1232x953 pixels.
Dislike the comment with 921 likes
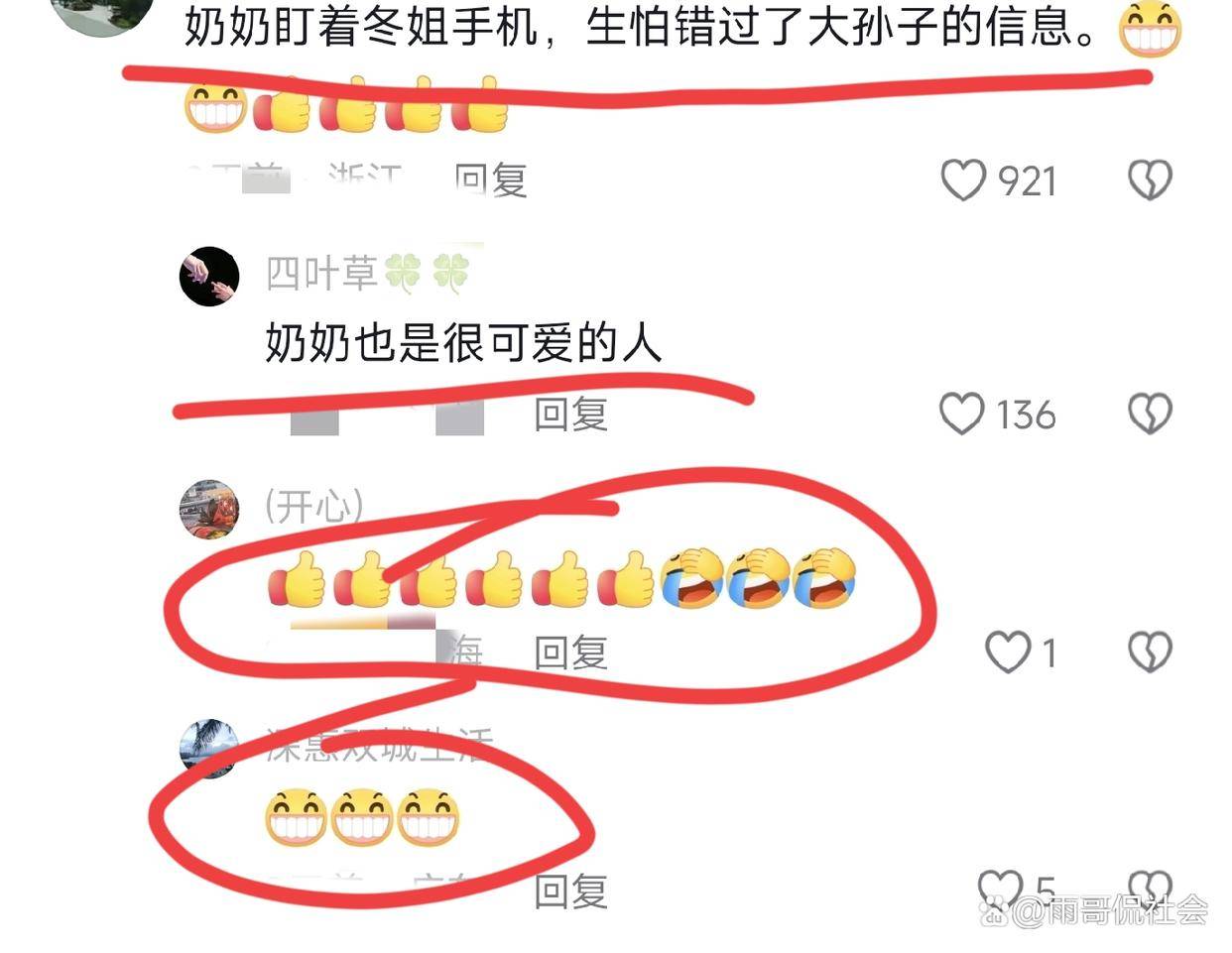[x=1150, y=180]
